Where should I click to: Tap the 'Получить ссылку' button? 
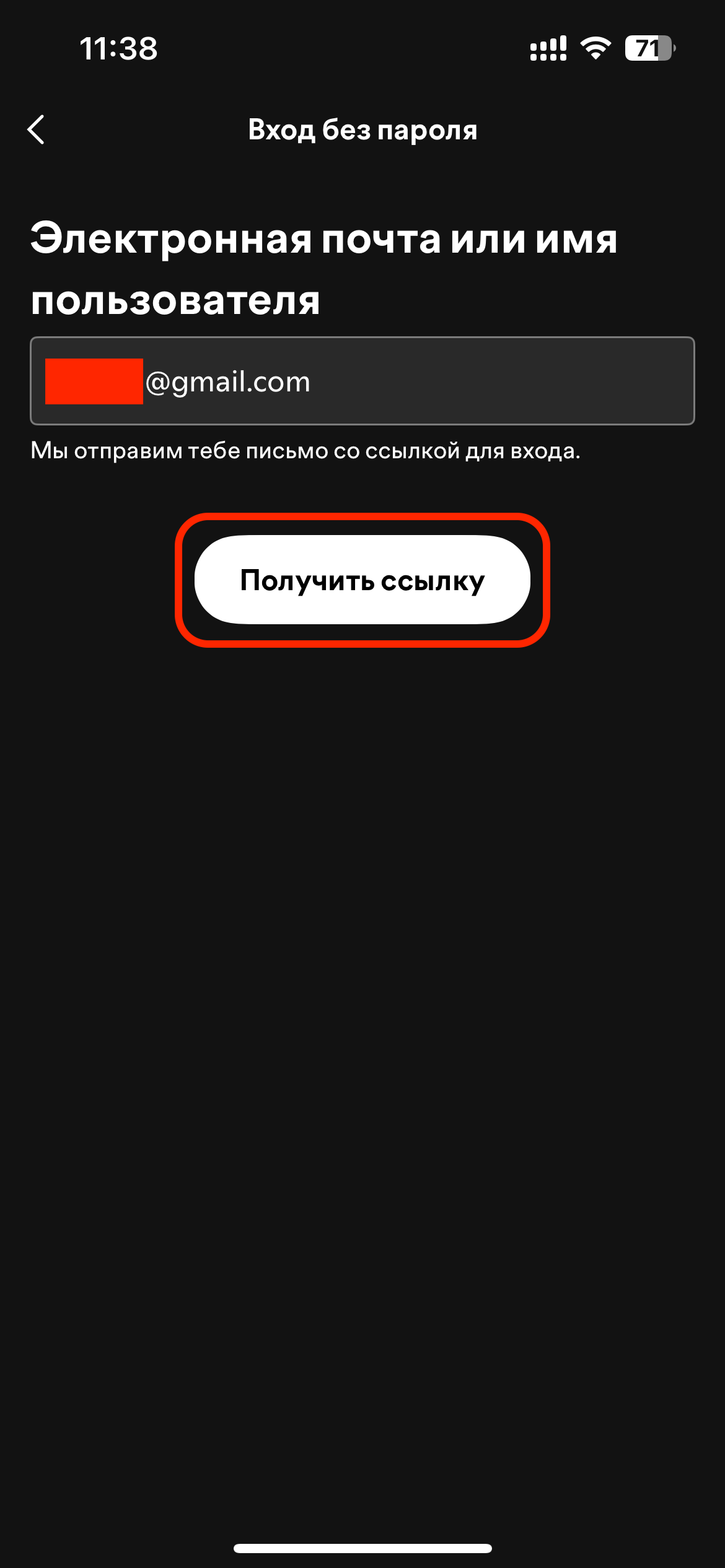[x=362, y=580]
